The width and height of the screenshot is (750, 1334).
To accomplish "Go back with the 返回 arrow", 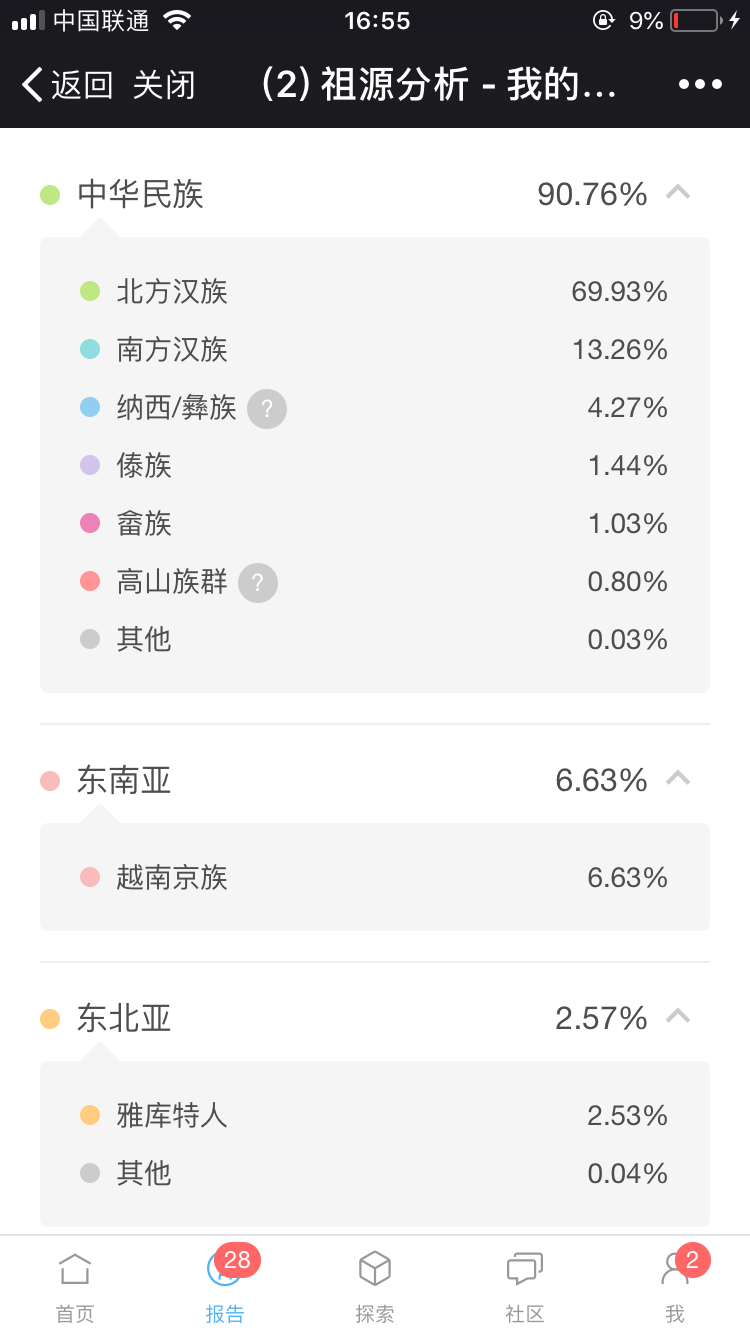I will tap(67, 85).
